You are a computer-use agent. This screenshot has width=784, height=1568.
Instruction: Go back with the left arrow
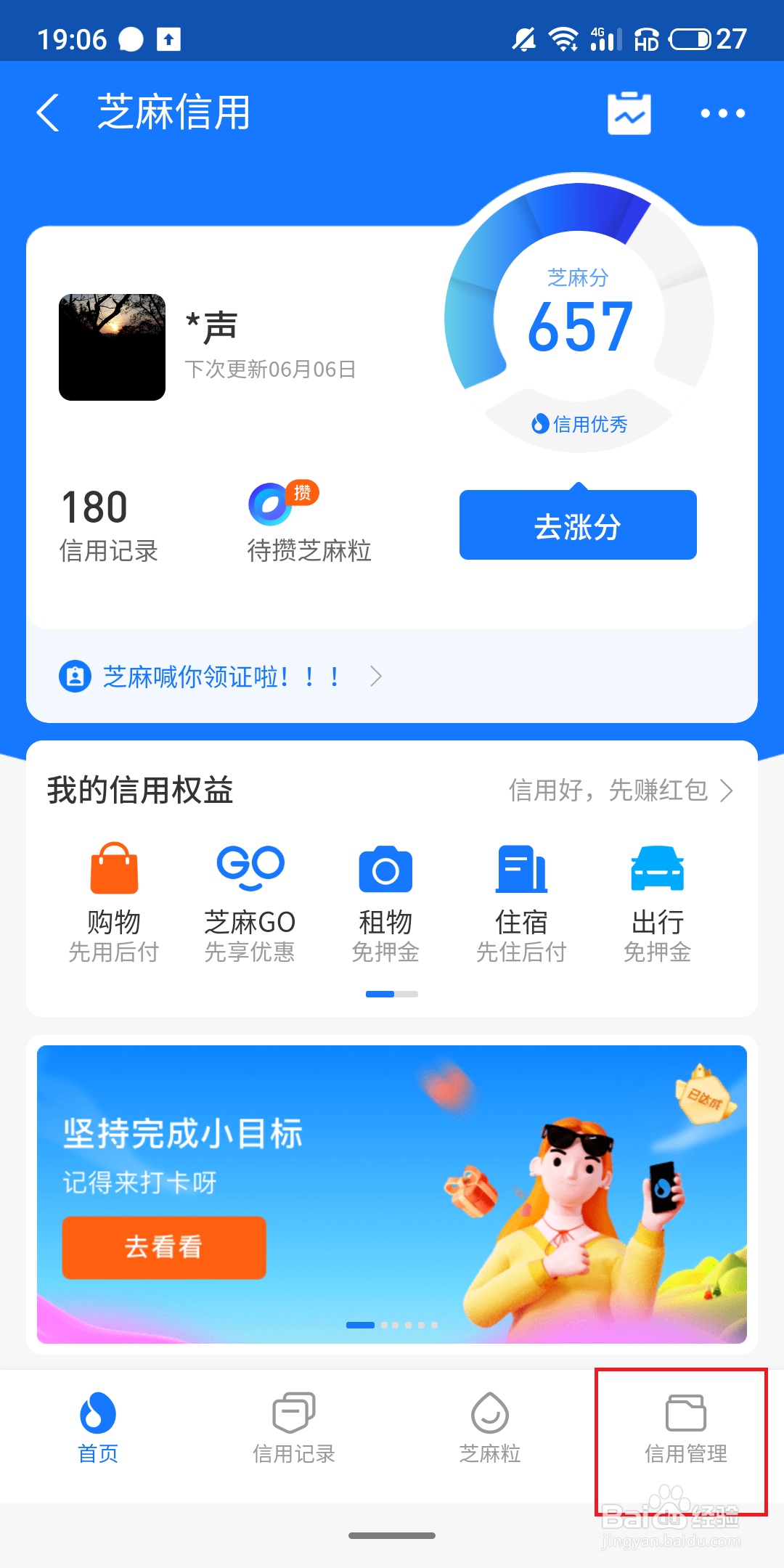point(46,114)
